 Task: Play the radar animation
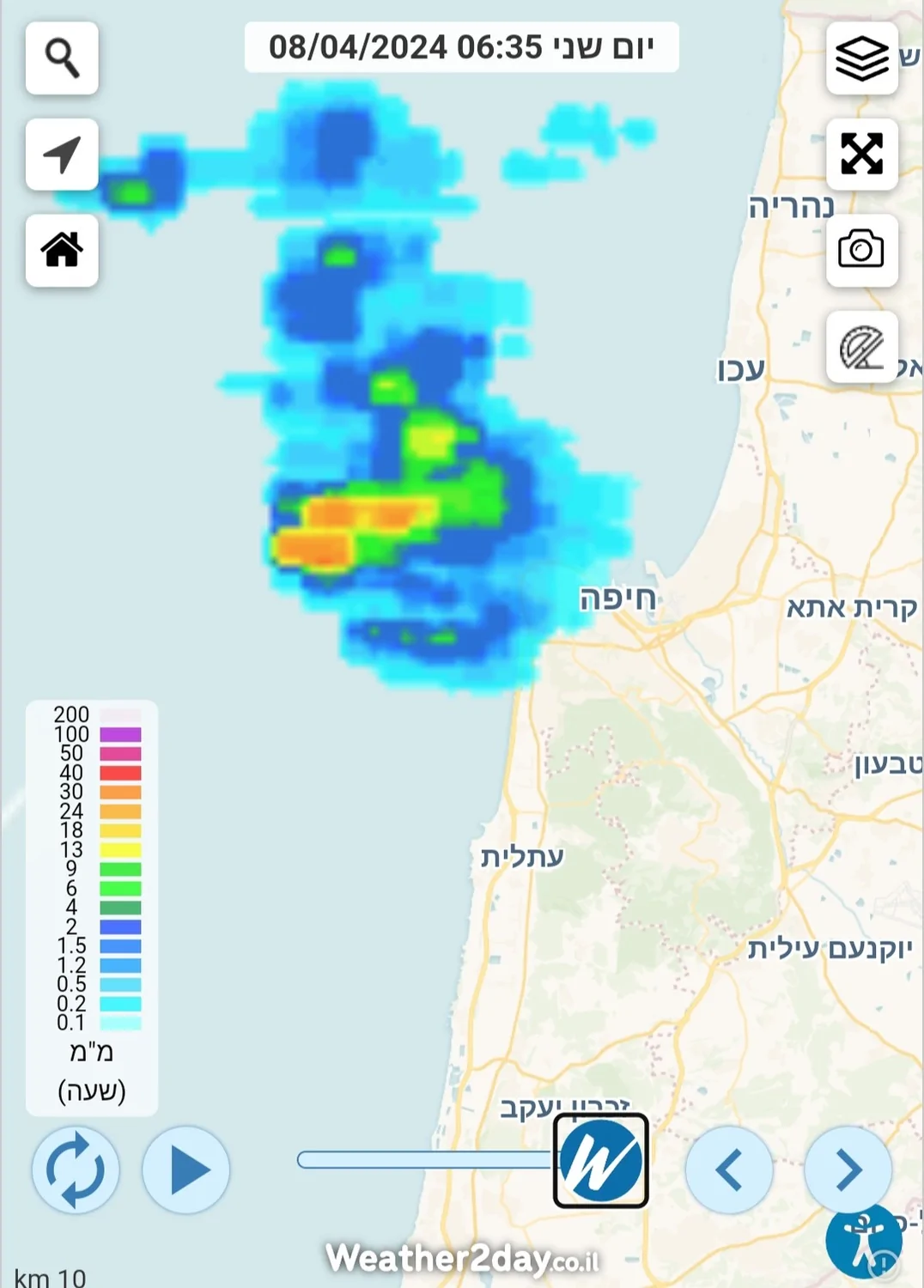[186, 1170]
